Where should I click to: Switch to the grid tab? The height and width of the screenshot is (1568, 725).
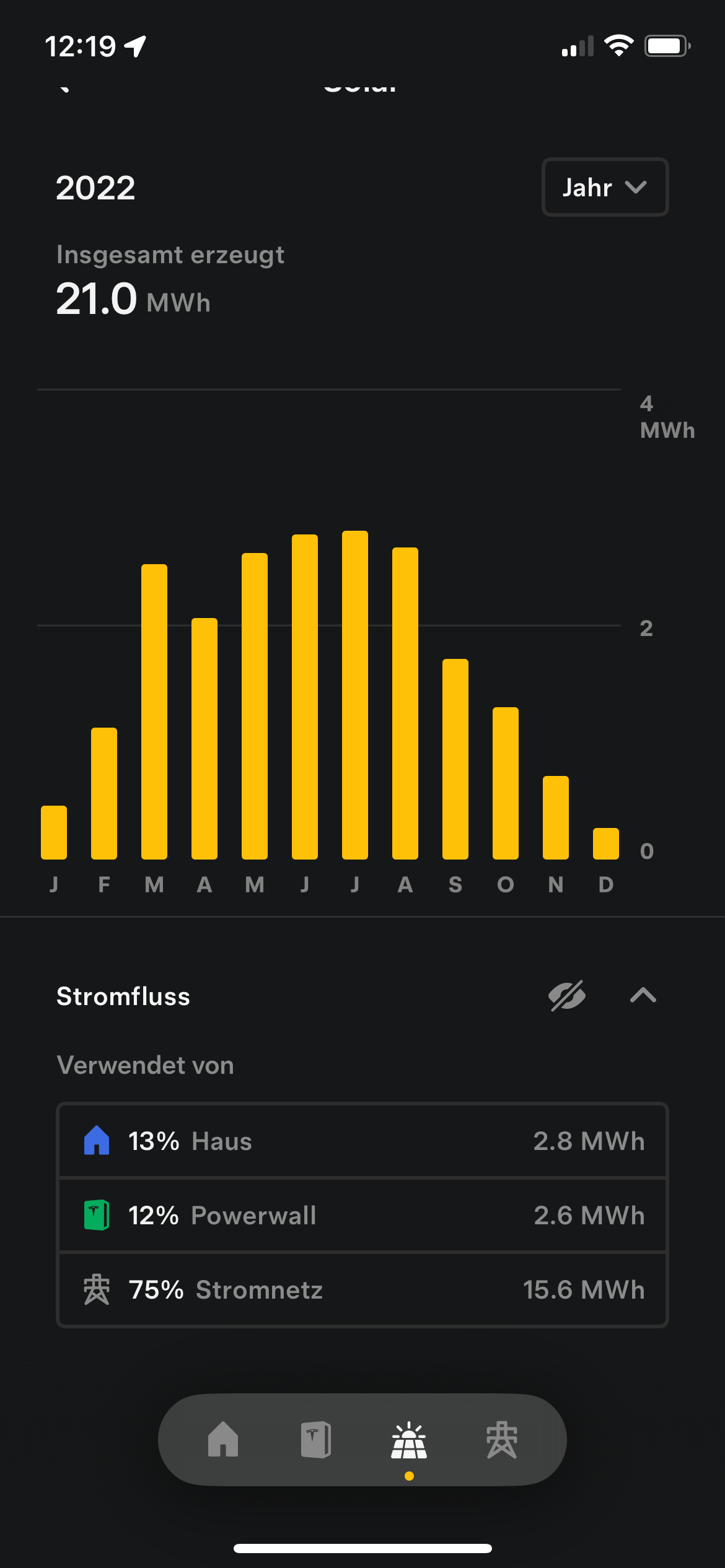pyautogui.click(x=501, y=1439)
